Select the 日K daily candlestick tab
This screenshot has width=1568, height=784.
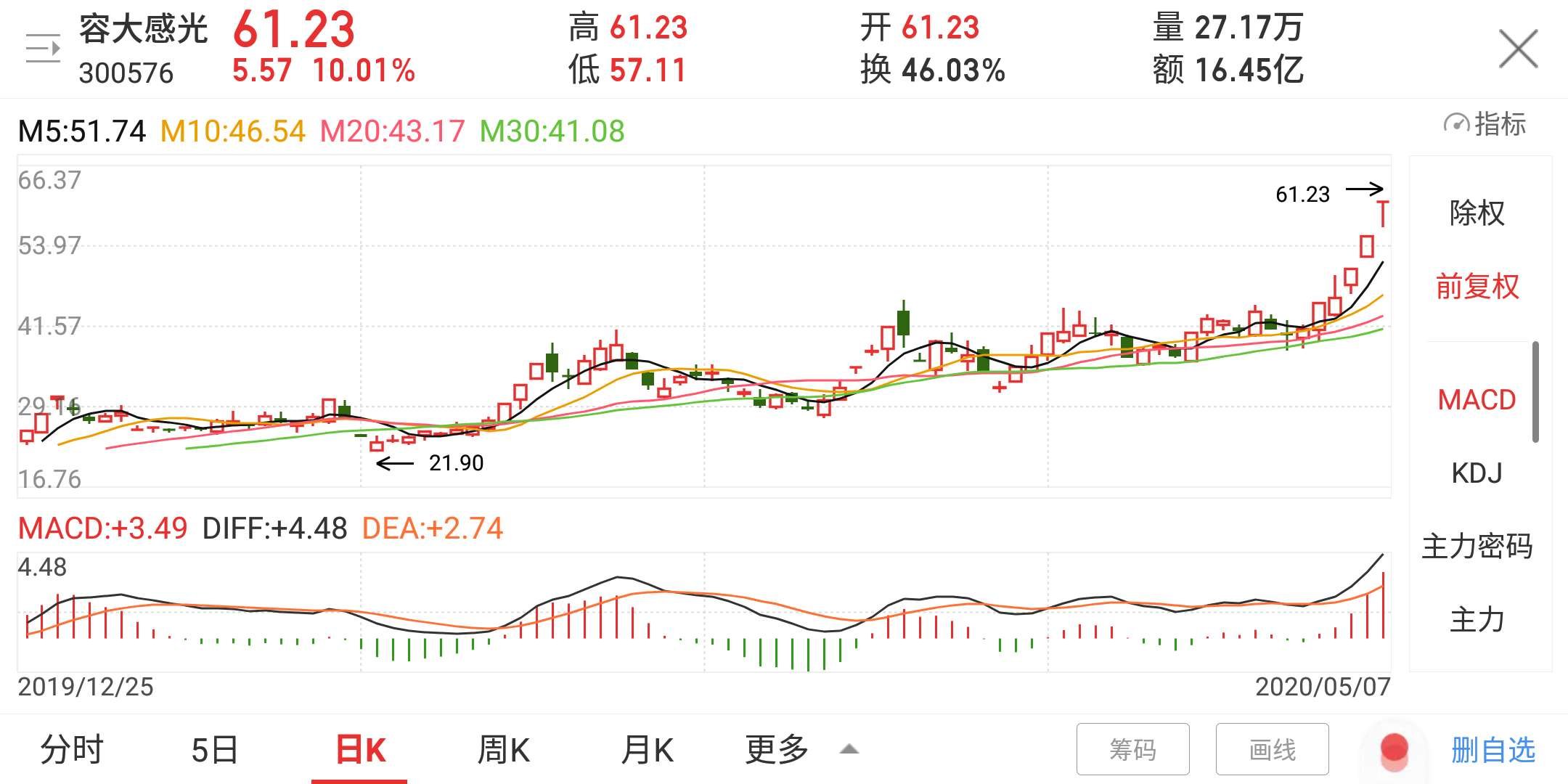(360, 750)
